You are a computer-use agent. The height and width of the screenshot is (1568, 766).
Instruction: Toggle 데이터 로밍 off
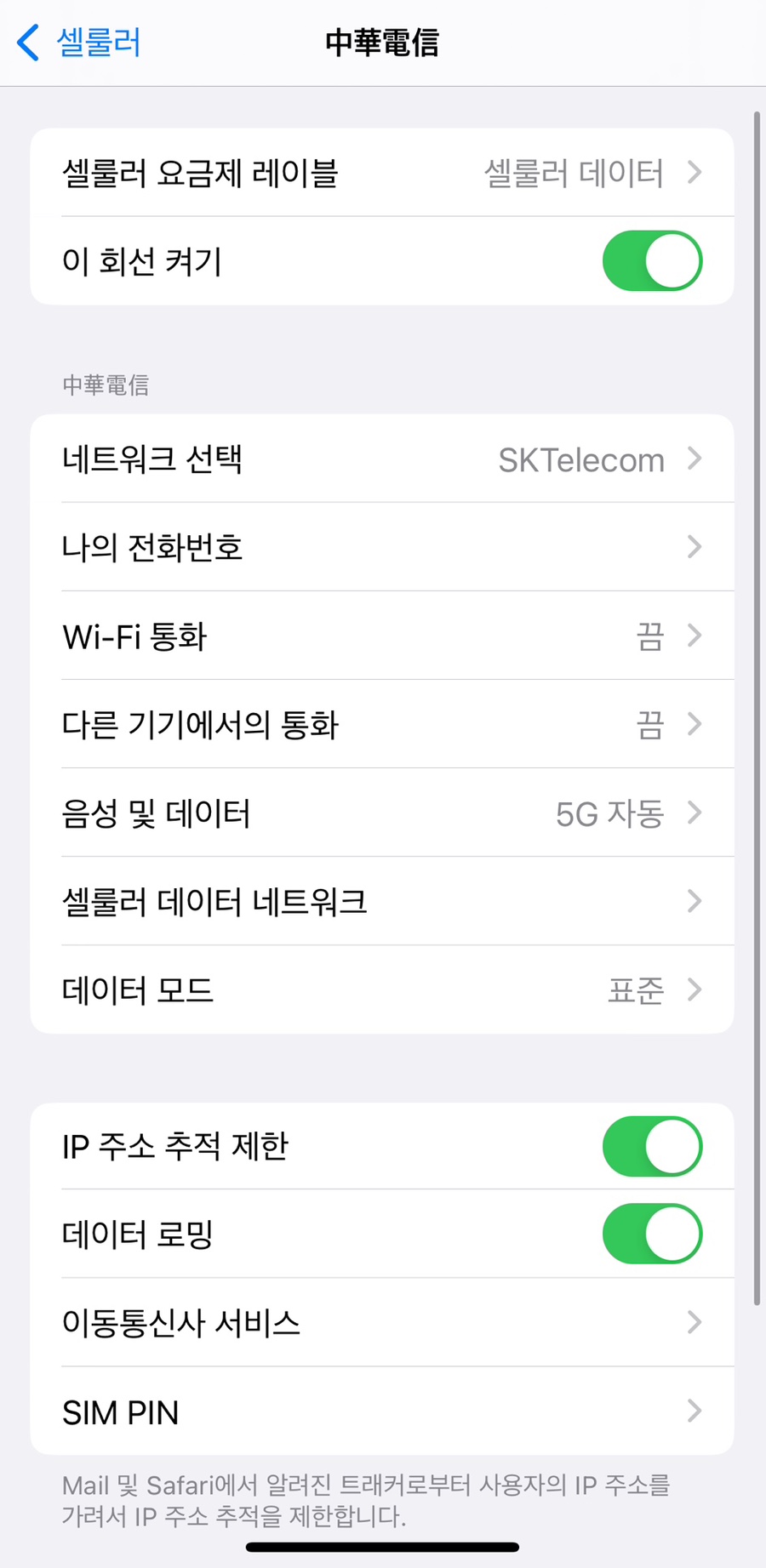(x=652, y=1234)
